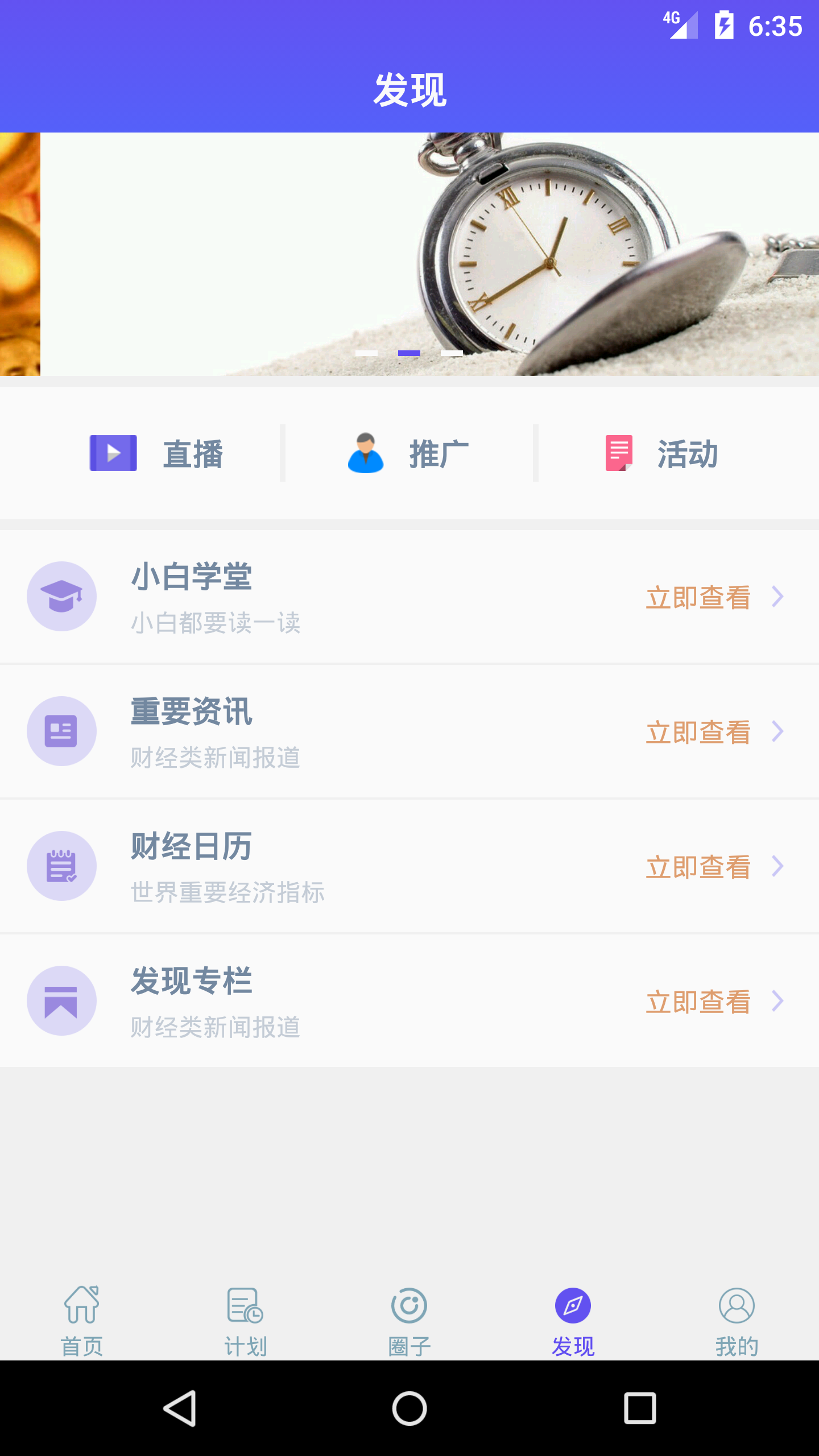Image resolution: width=819 pixels, height=1456 pixels.
Task: Switch to the 首页 home tab
Action: (x=82, y=1321)
